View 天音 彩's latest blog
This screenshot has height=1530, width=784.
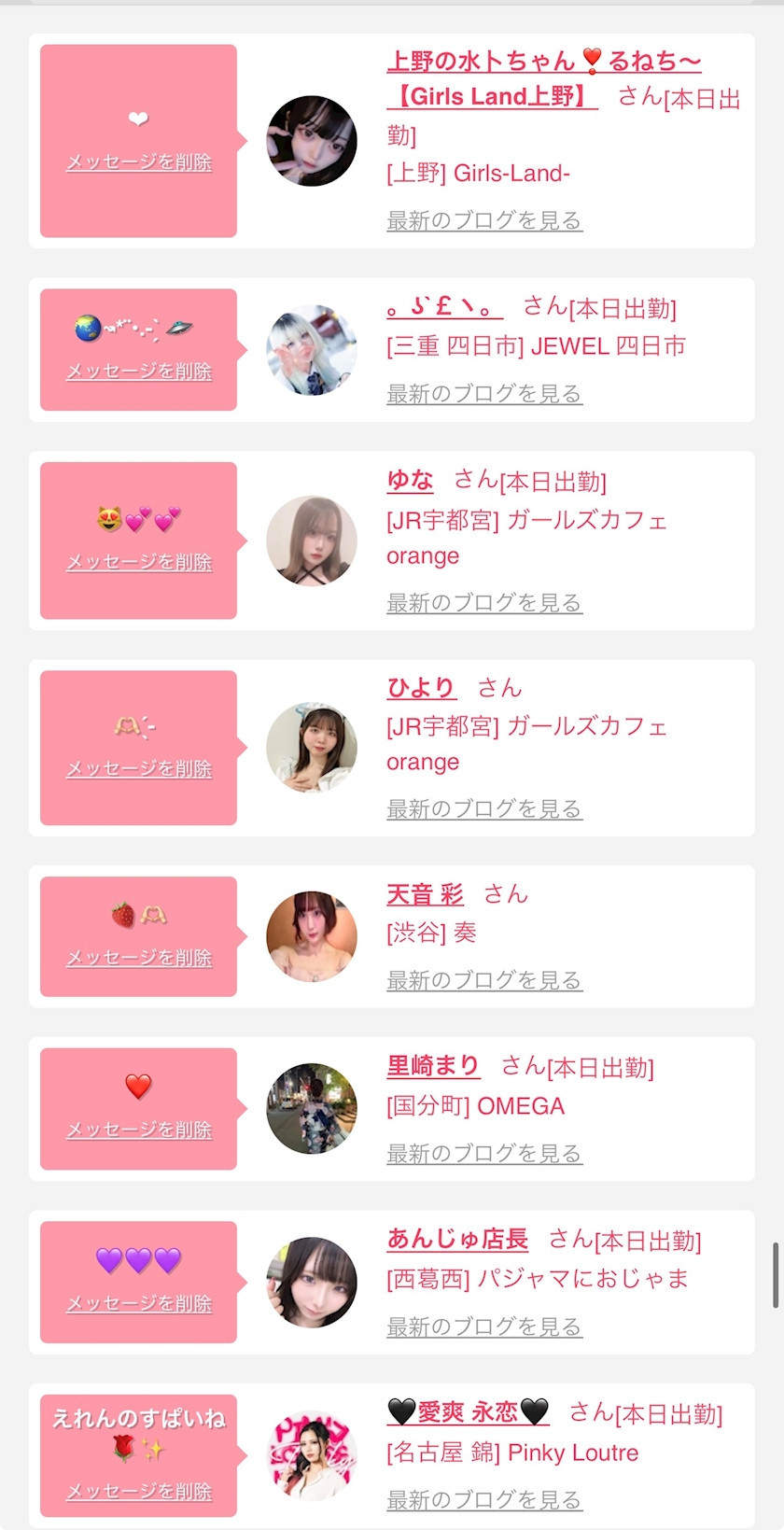(x=484, y=980)
